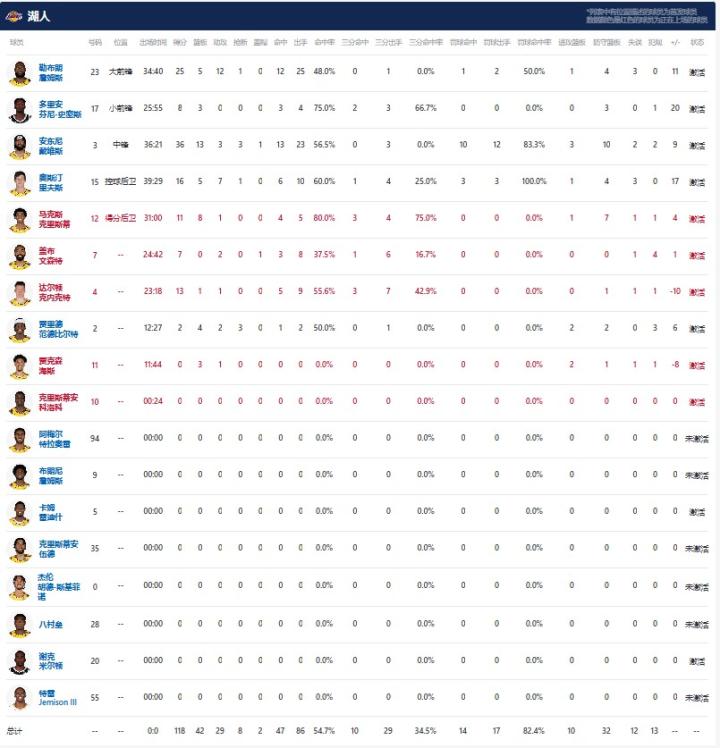Tap 谢克 米尔顿 player name
This screenshot has width=720, height=748.
point(50,661)
